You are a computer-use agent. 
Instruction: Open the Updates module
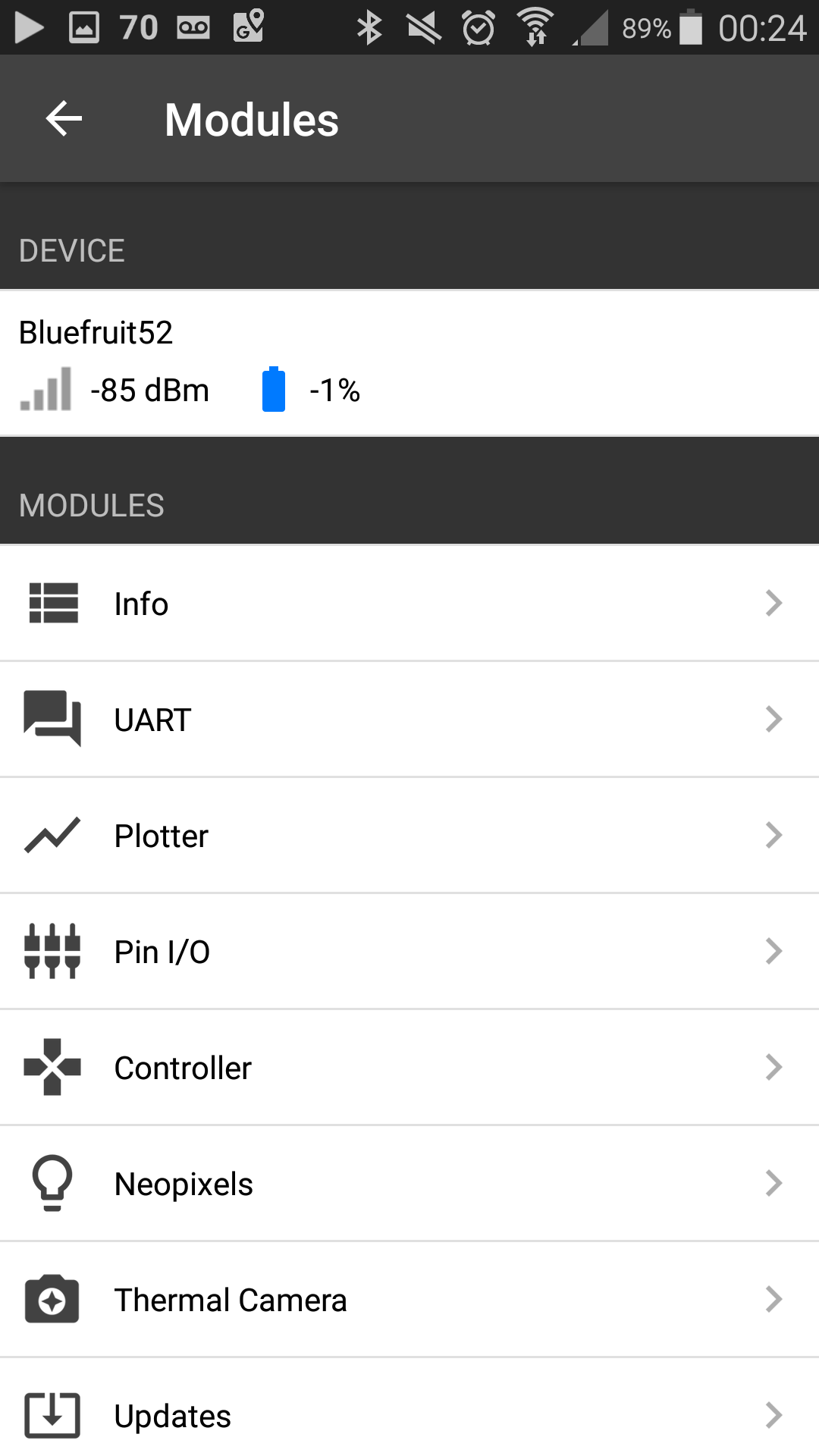409,1407
